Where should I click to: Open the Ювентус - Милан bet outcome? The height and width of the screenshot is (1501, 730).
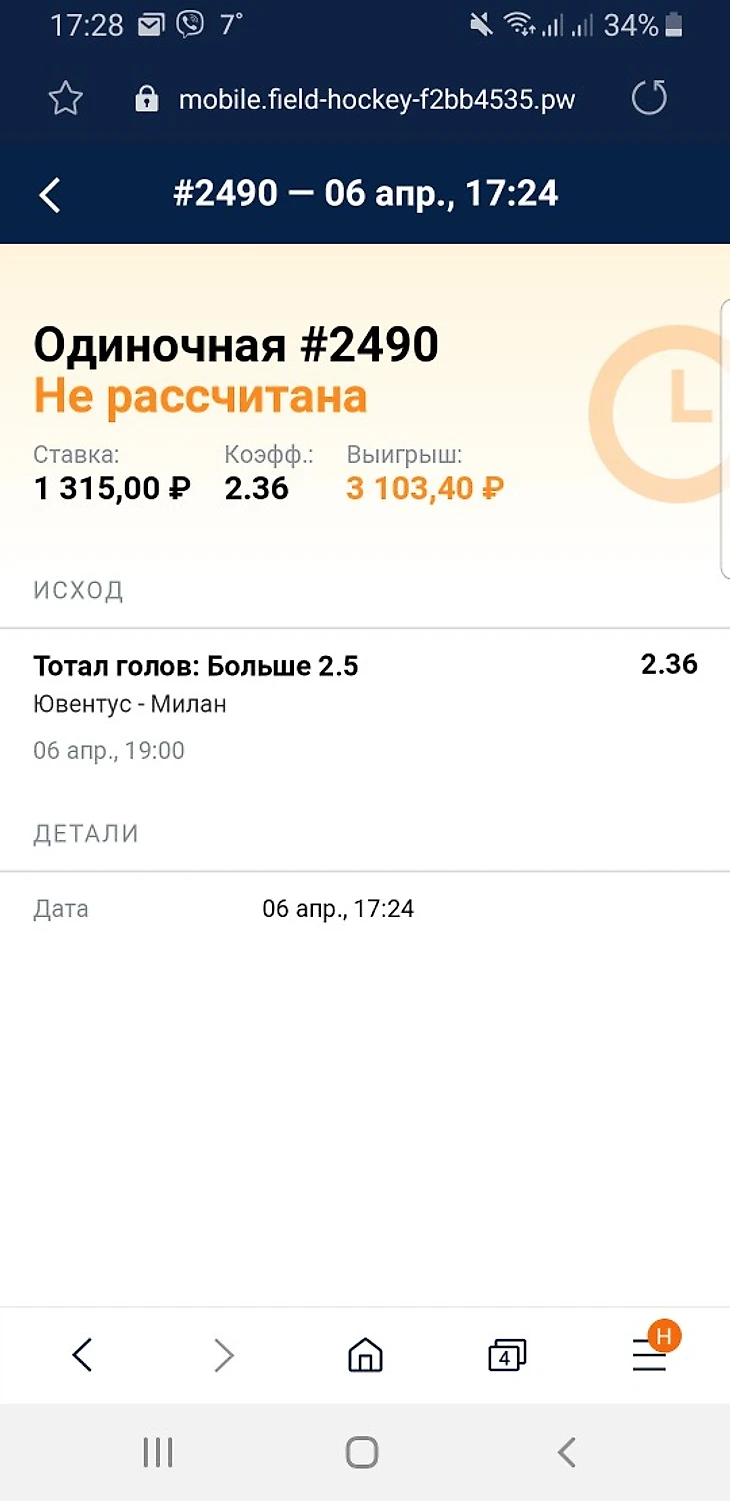pos(365,705)
